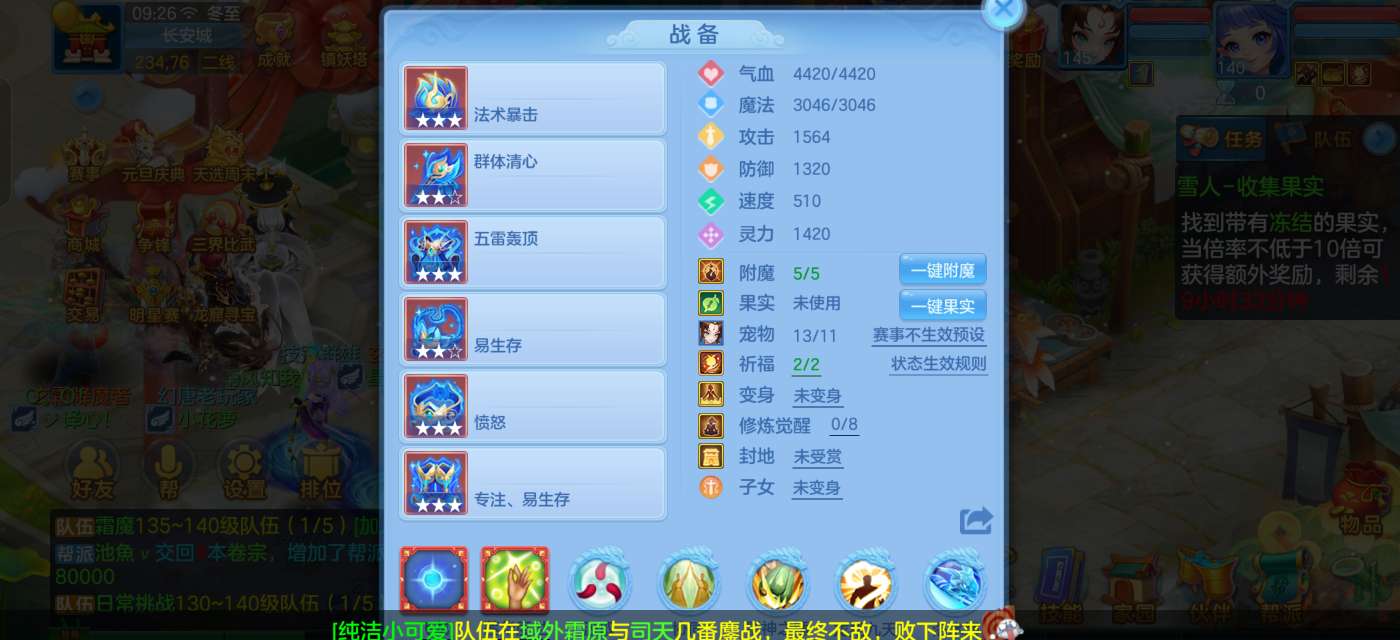Open the 法术暴击 equipment slot
1400x640 pixels.
tap(533, 98)
